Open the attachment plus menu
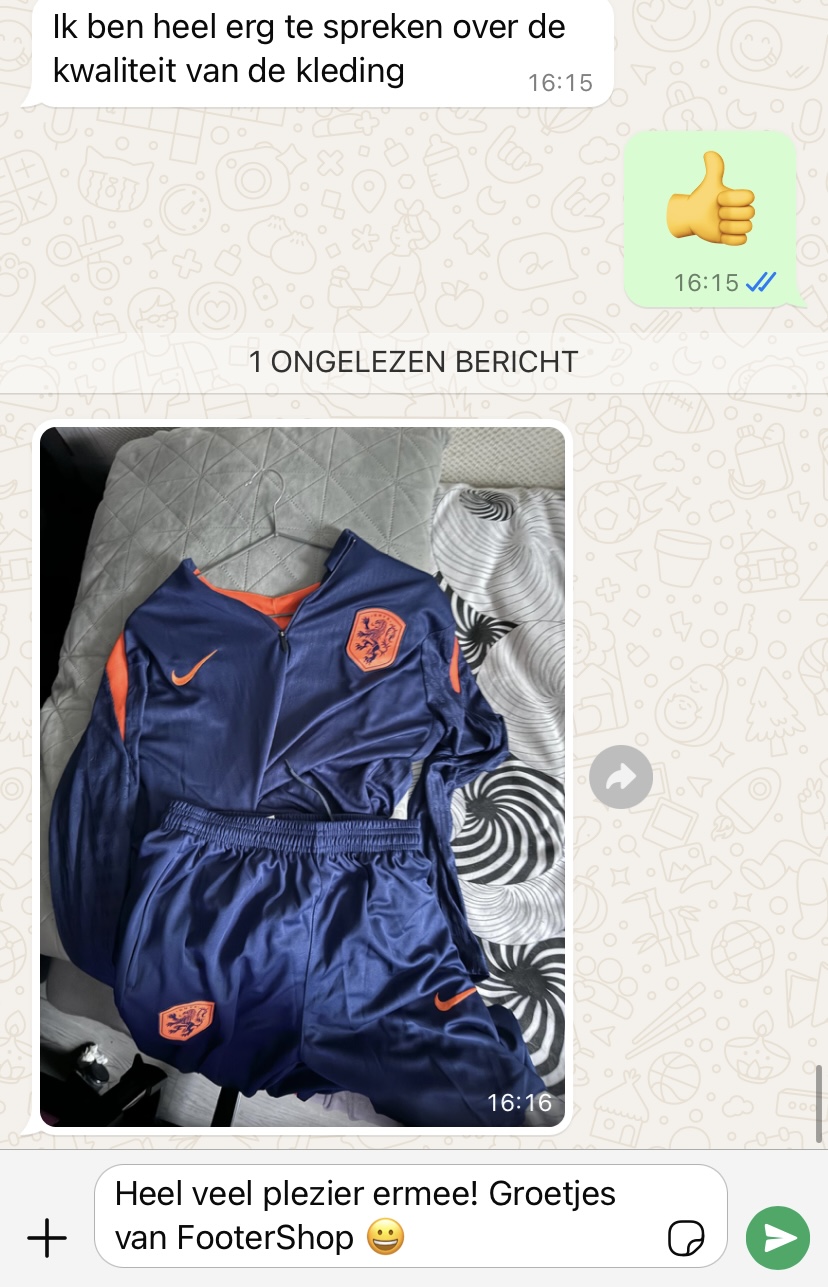Screen dimensions: 828x1287 (x=47, y=1238)
